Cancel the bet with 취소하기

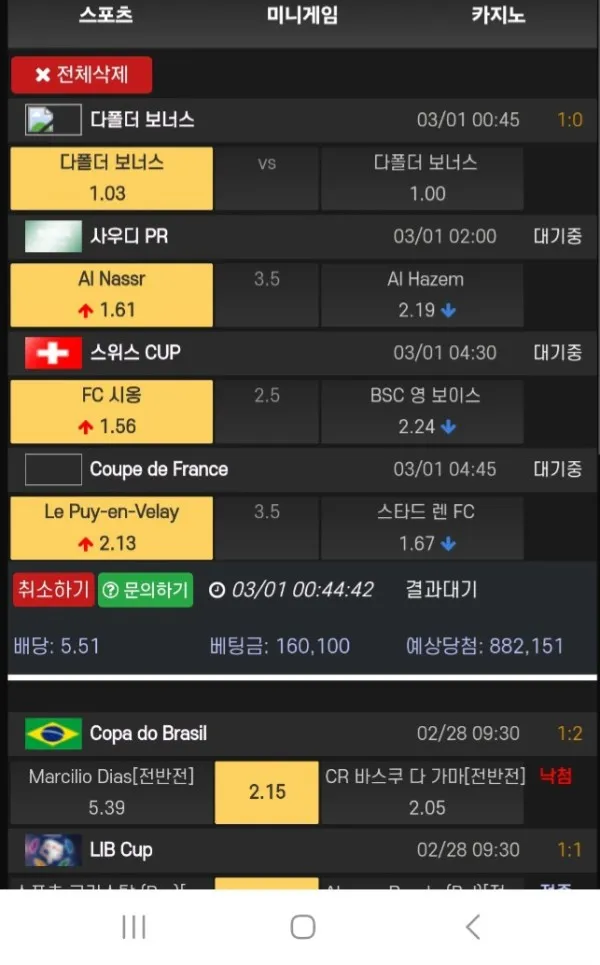[54, 590]
